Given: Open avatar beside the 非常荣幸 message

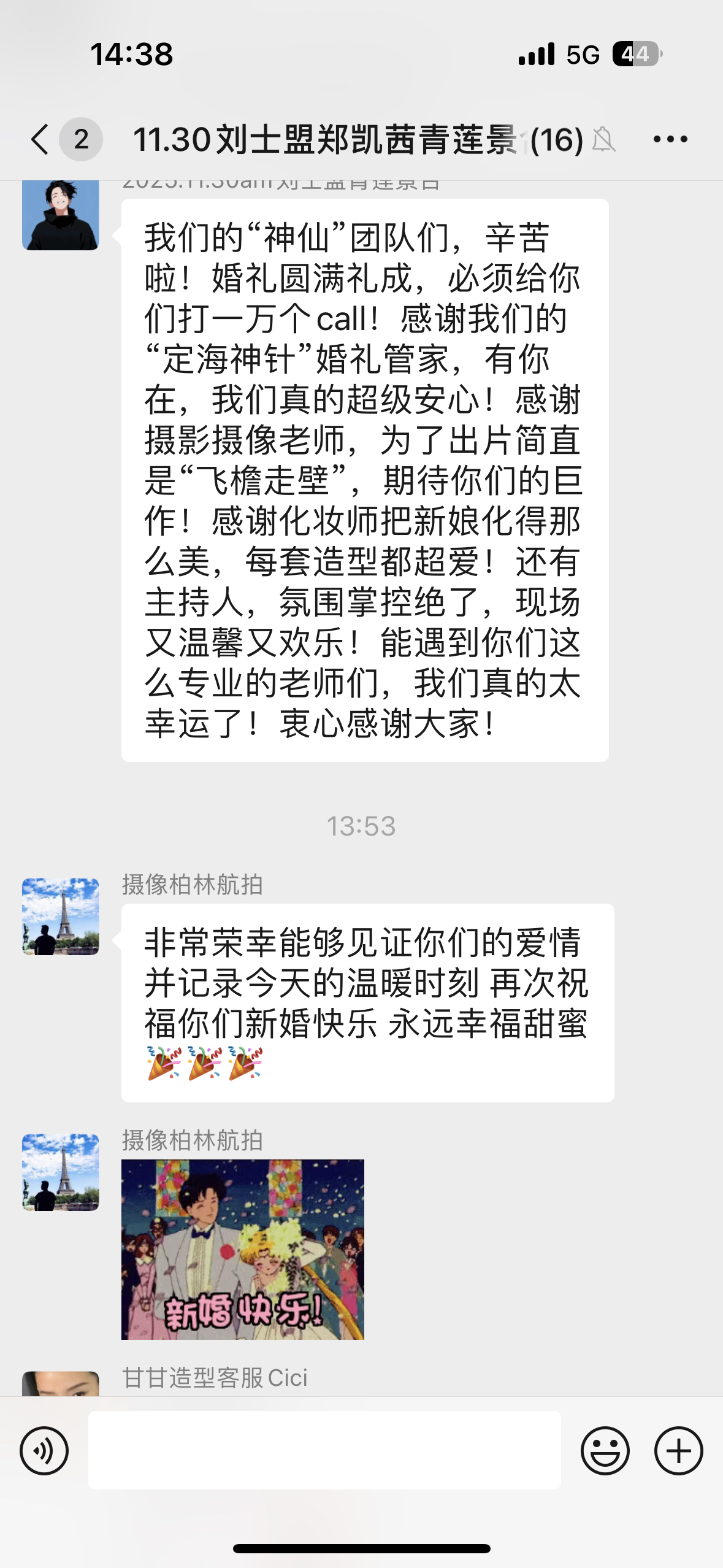Looking at the screenshot, I should pyautogui.click(x=60, y=917).
